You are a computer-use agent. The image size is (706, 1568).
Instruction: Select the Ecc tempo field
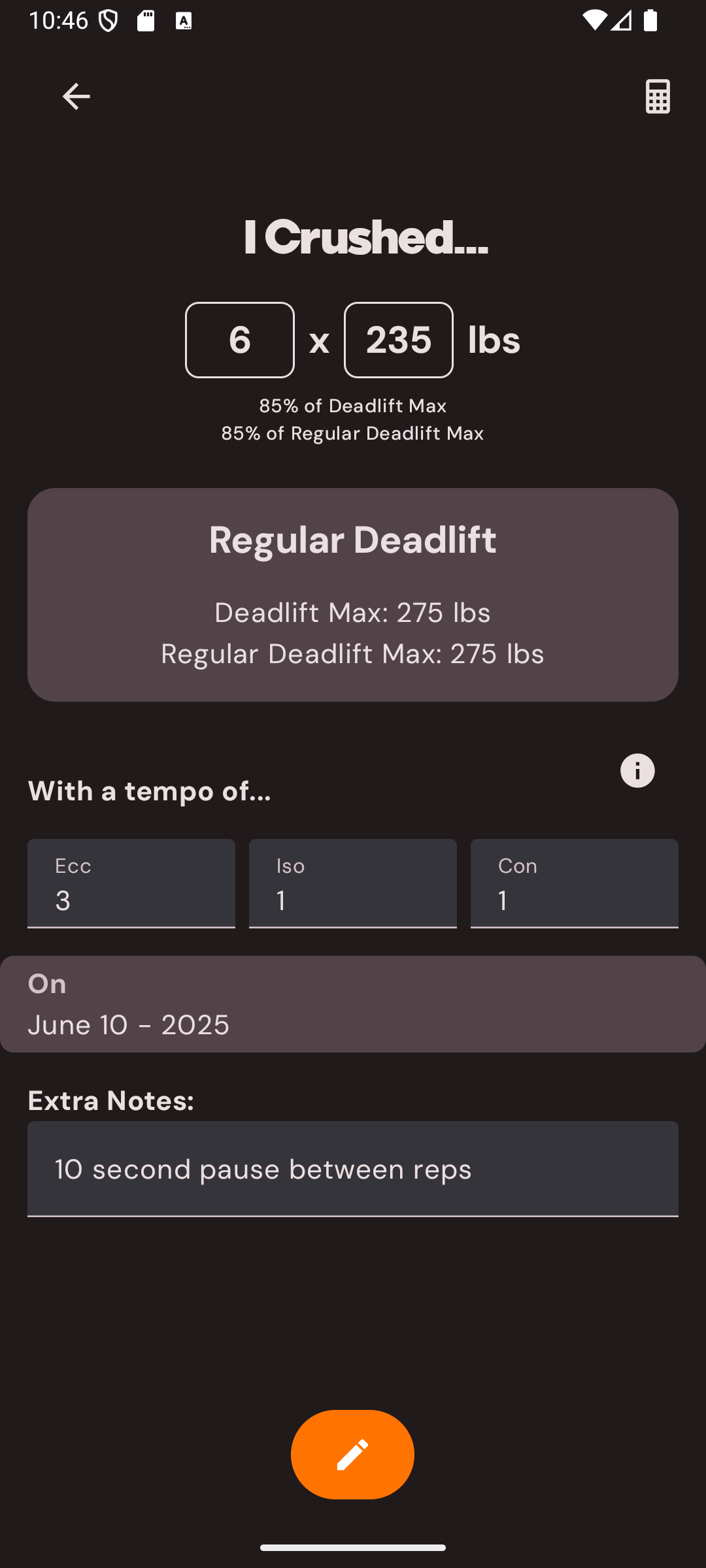(x=131, y=883)
